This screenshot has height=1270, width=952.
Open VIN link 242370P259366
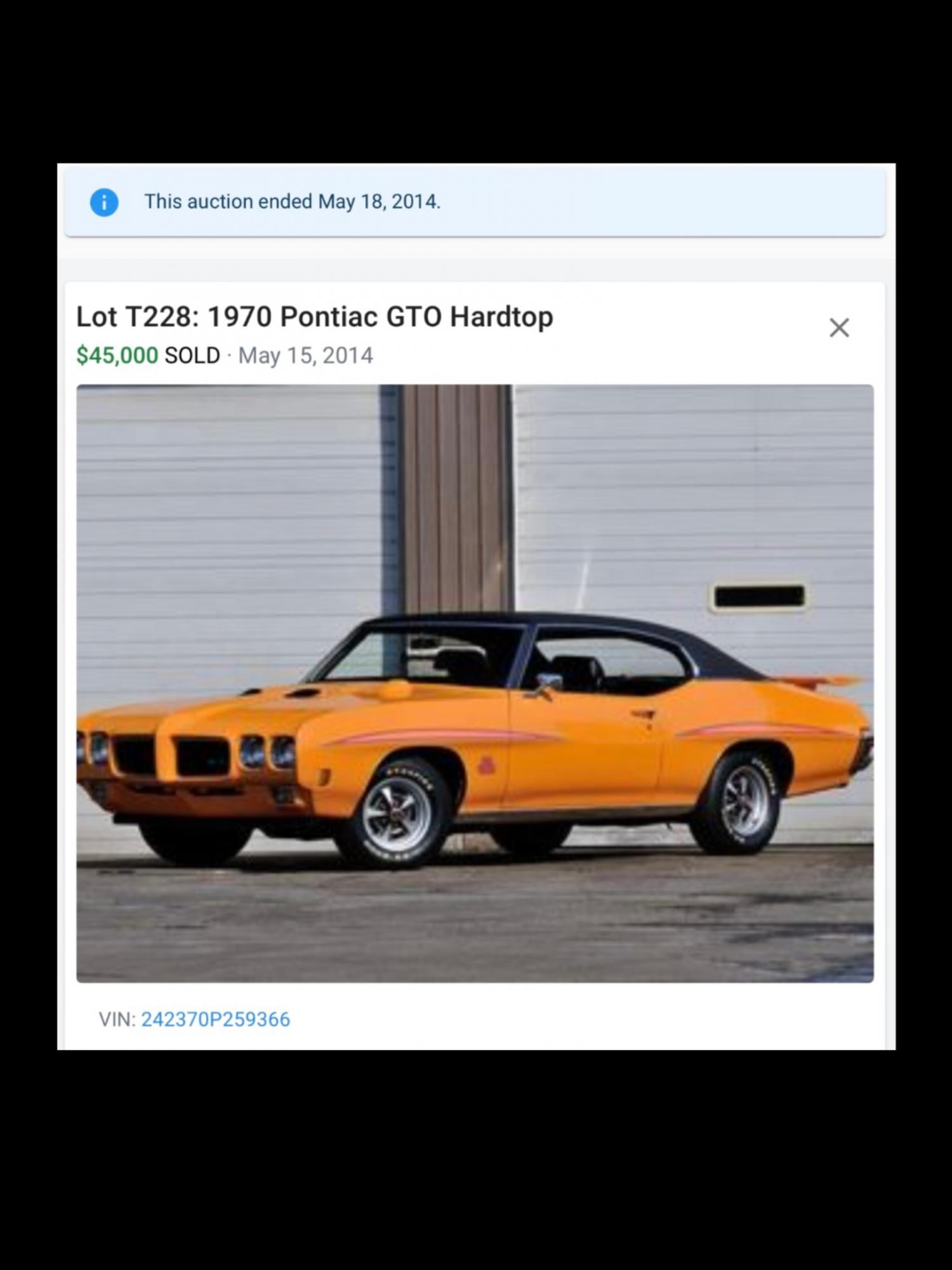(215, 1019)
